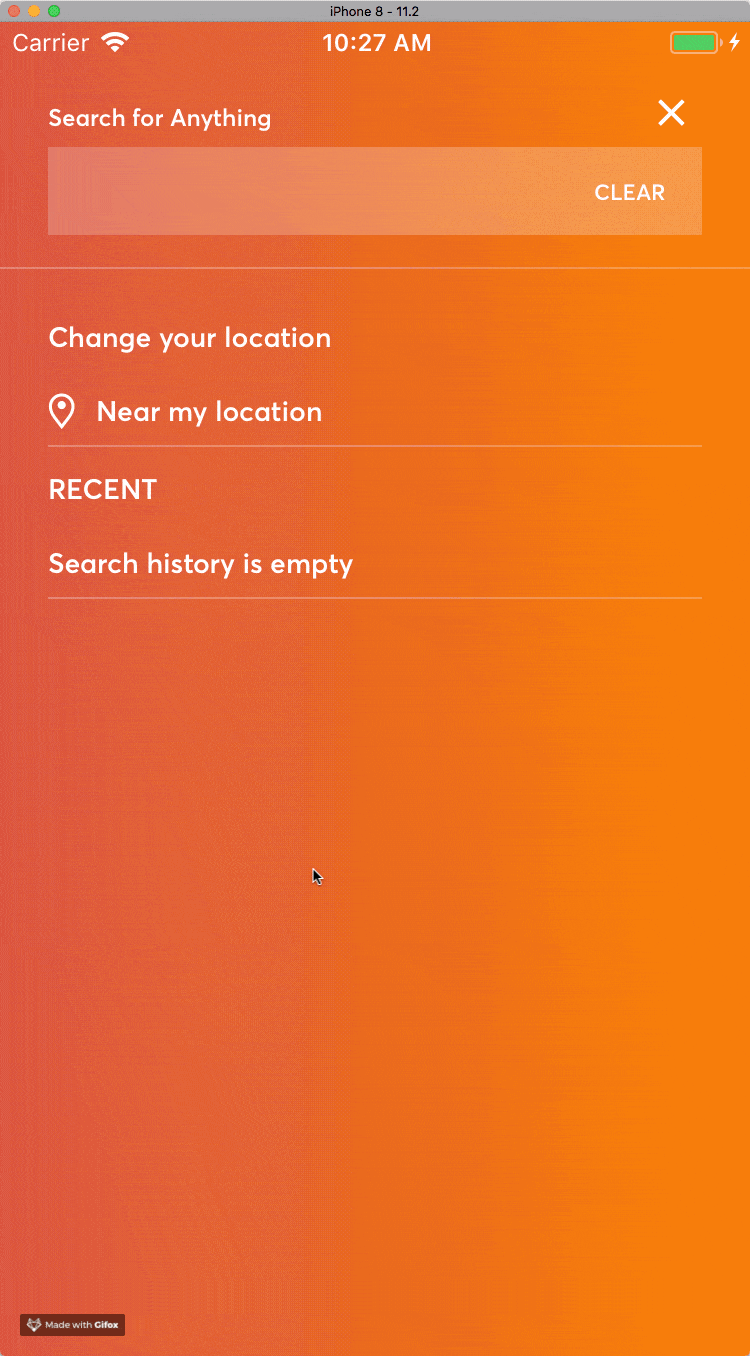This screenshot has width=750, height=1356.
Task: Close the search screen
Action: 671,113
